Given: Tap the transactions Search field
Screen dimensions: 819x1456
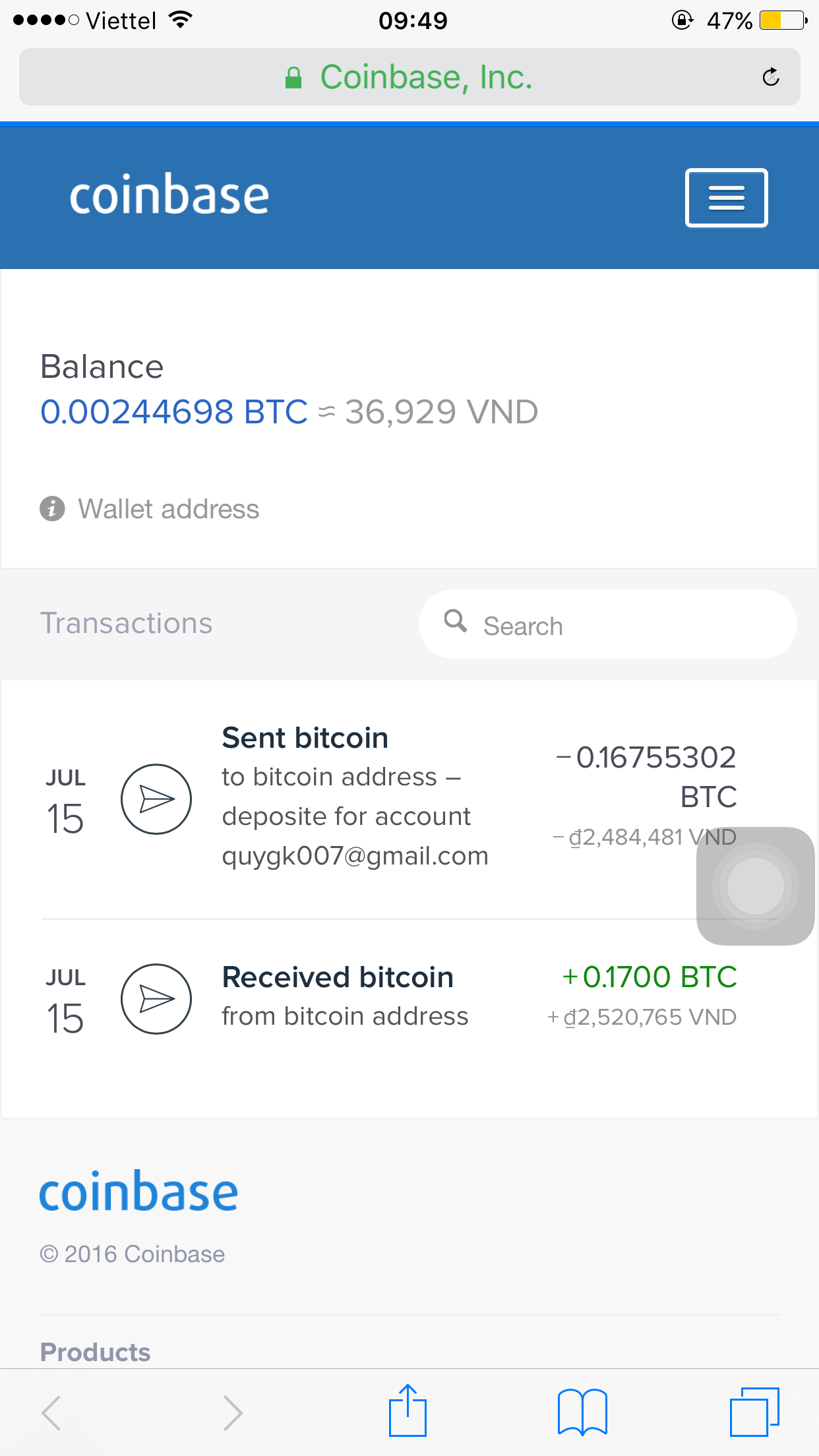Looking at the screenshot, I should [607, 624].
